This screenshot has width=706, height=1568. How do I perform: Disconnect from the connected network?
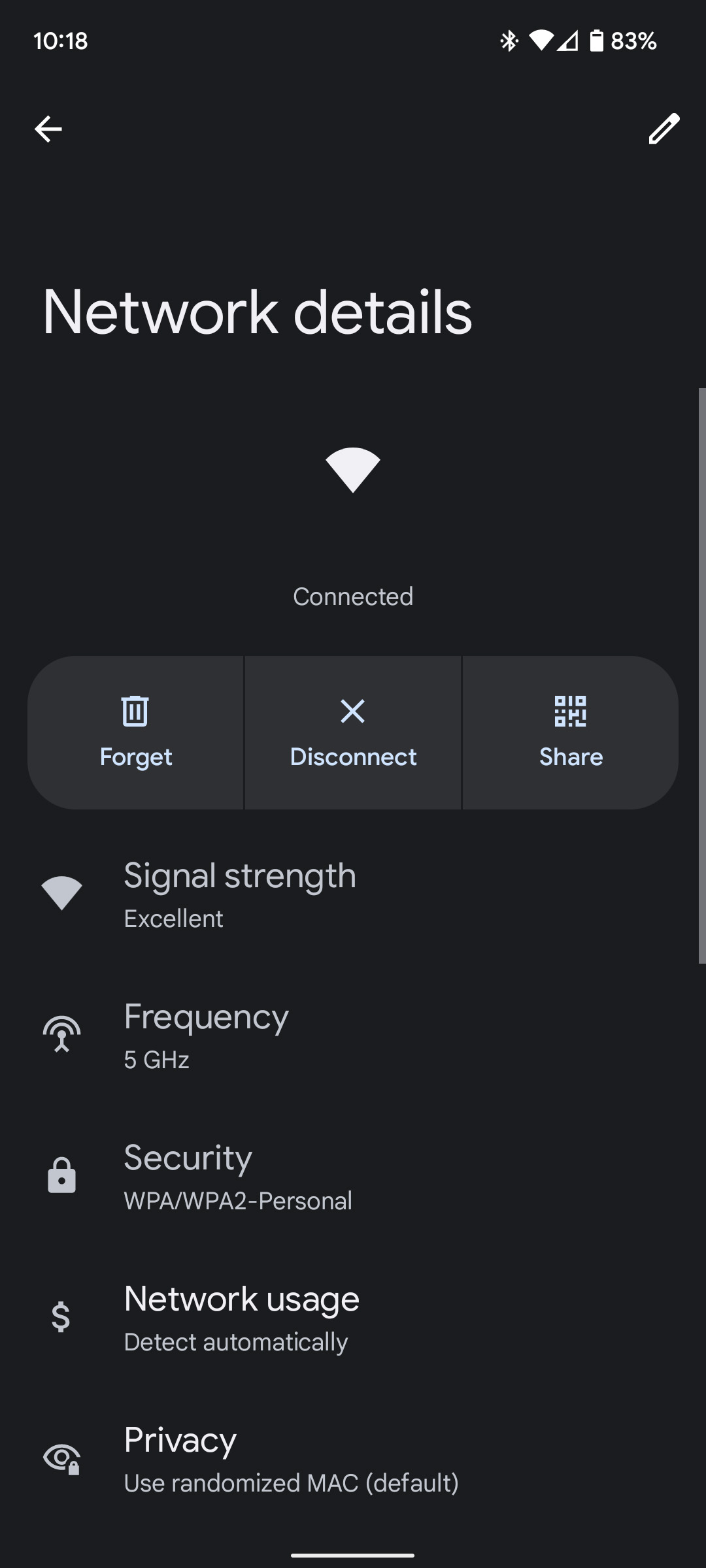(353, 732)
